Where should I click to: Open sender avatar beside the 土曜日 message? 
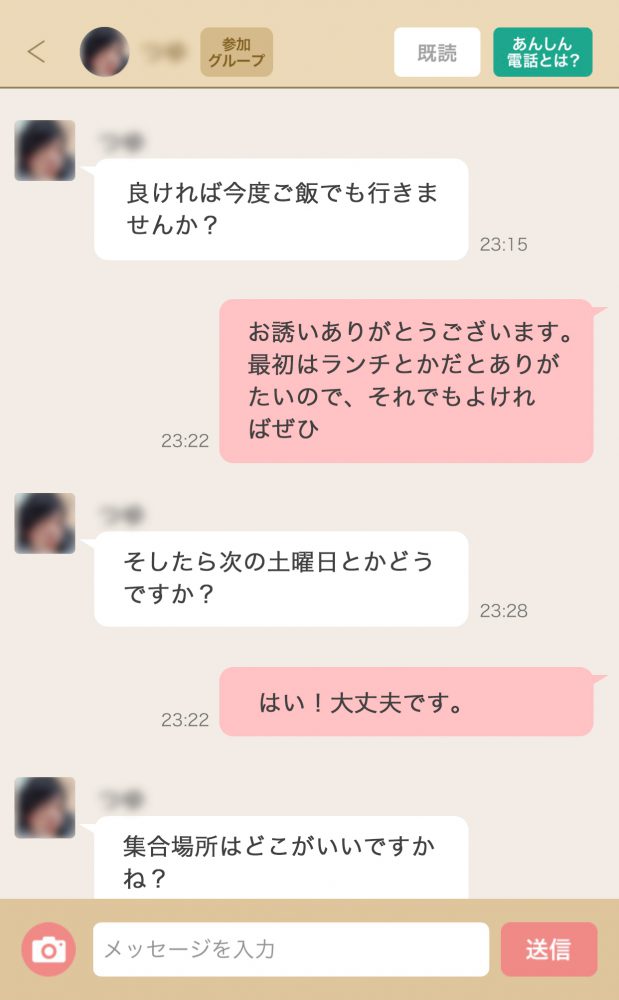[45, 523]
